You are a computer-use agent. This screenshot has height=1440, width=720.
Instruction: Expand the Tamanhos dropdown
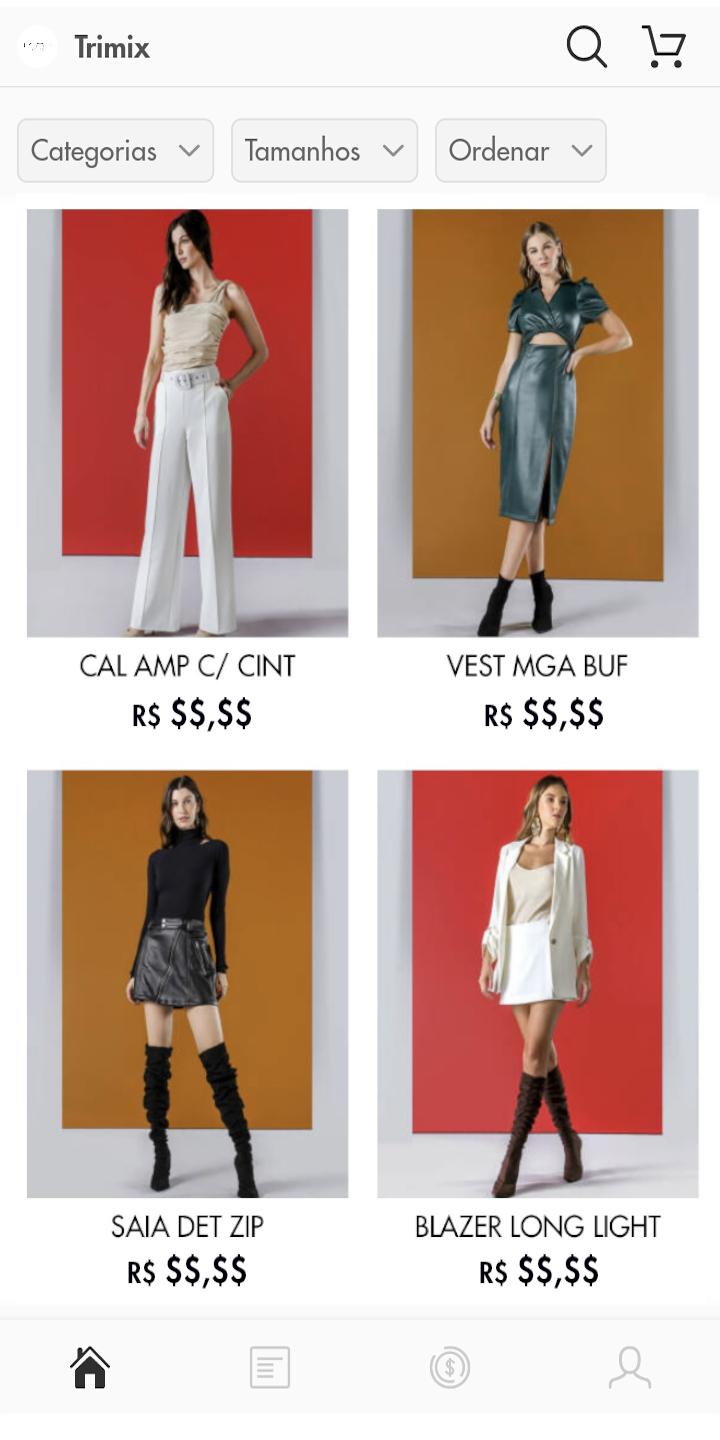coord(324,150)
